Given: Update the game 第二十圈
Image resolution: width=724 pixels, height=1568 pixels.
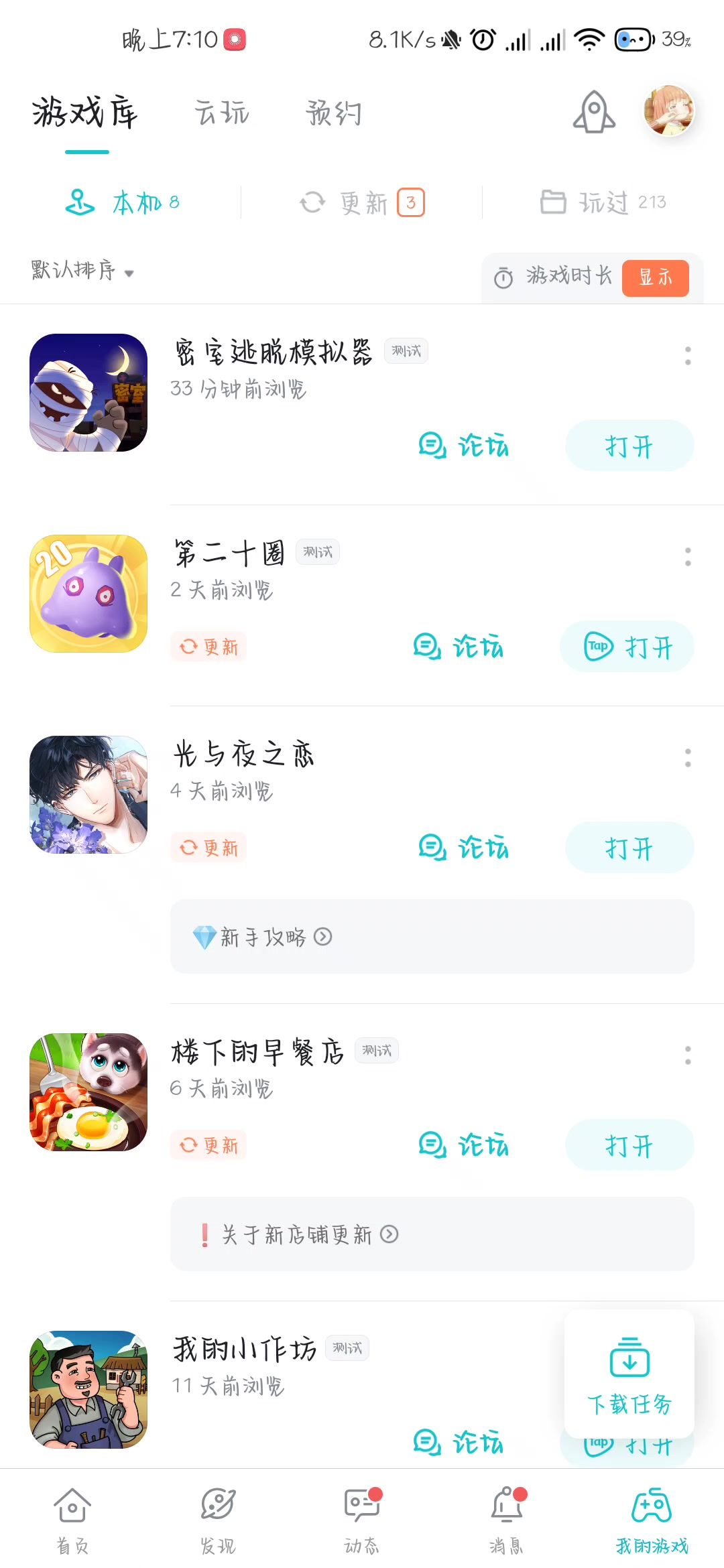Looking at the screenshot, I should click(208, 647).
